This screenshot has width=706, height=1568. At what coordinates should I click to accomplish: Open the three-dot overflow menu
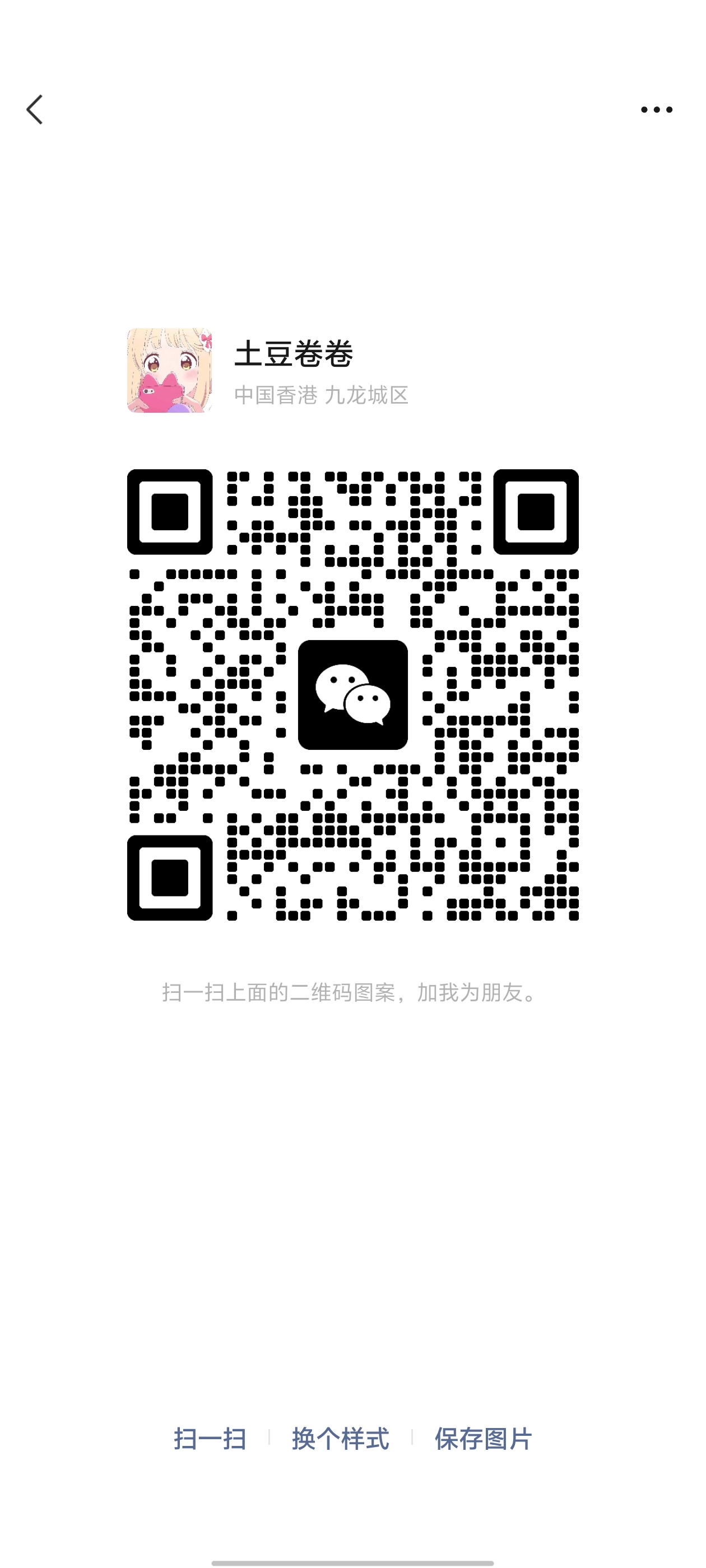pos(656,110)
